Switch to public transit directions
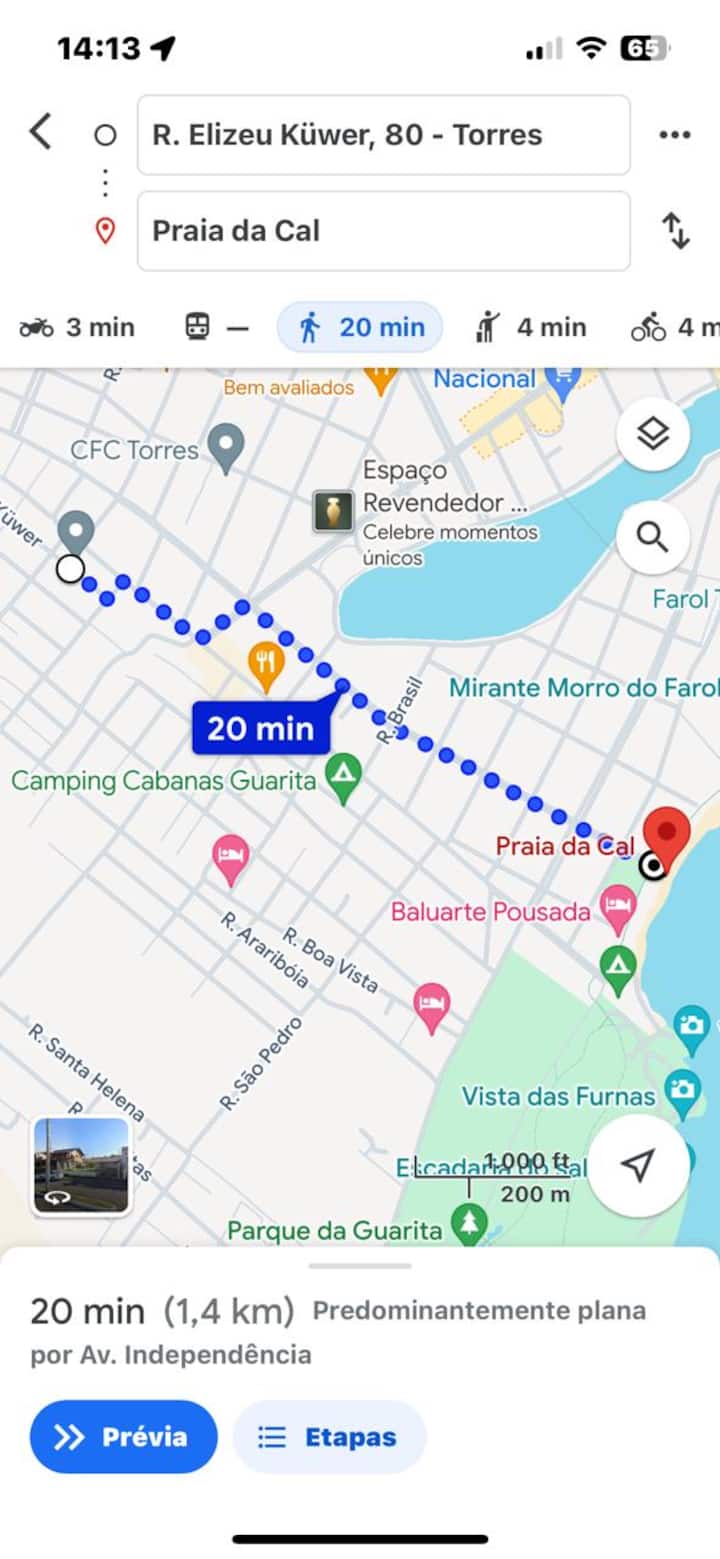This screenshot has height=1559, width=720. click(x=216, y=327)
